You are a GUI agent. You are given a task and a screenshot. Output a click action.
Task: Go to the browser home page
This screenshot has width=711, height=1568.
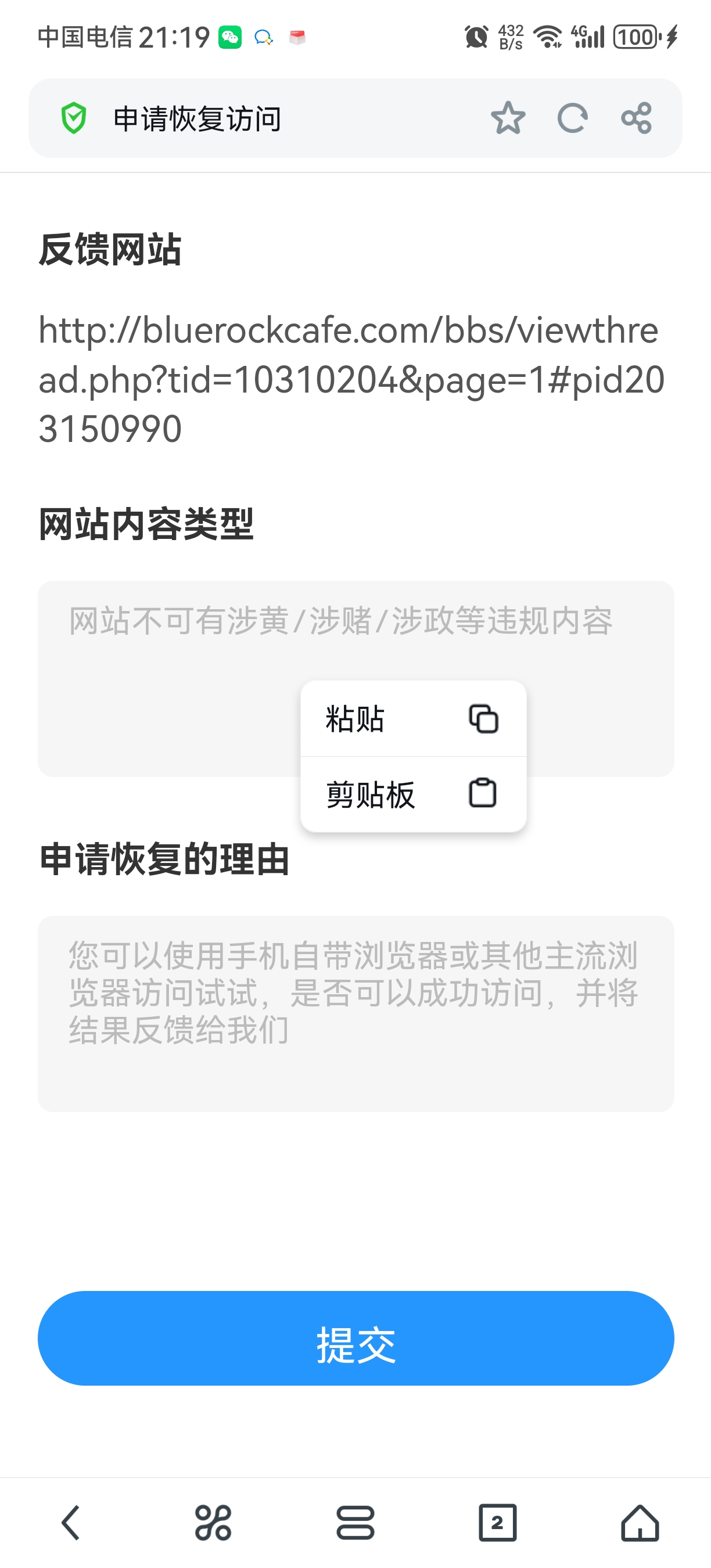(640, 1523)
